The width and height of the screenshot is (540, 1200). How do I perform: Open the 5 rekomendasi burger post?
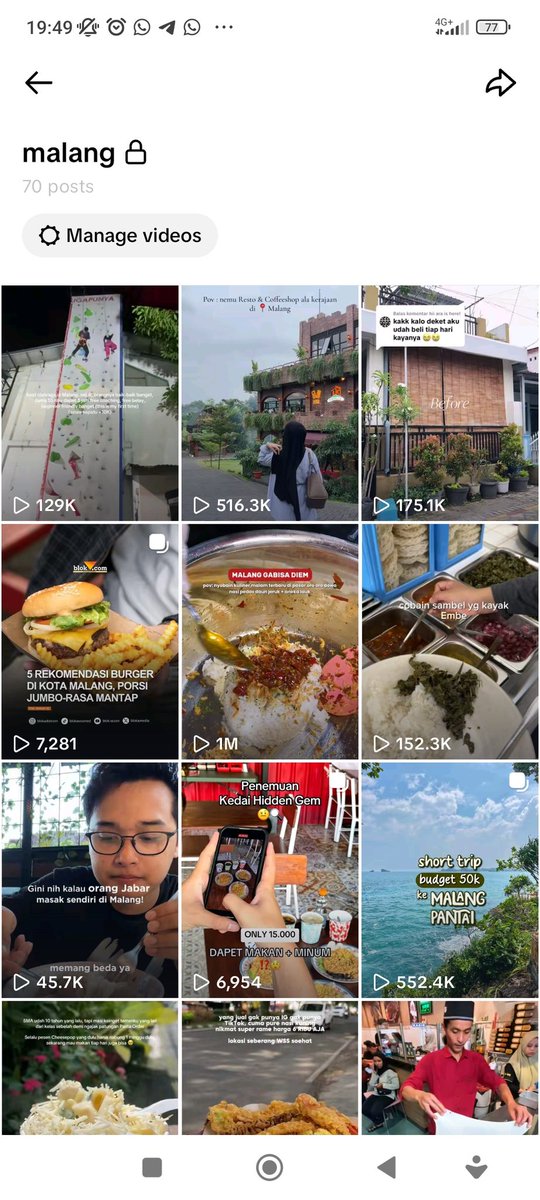point(90,641)
